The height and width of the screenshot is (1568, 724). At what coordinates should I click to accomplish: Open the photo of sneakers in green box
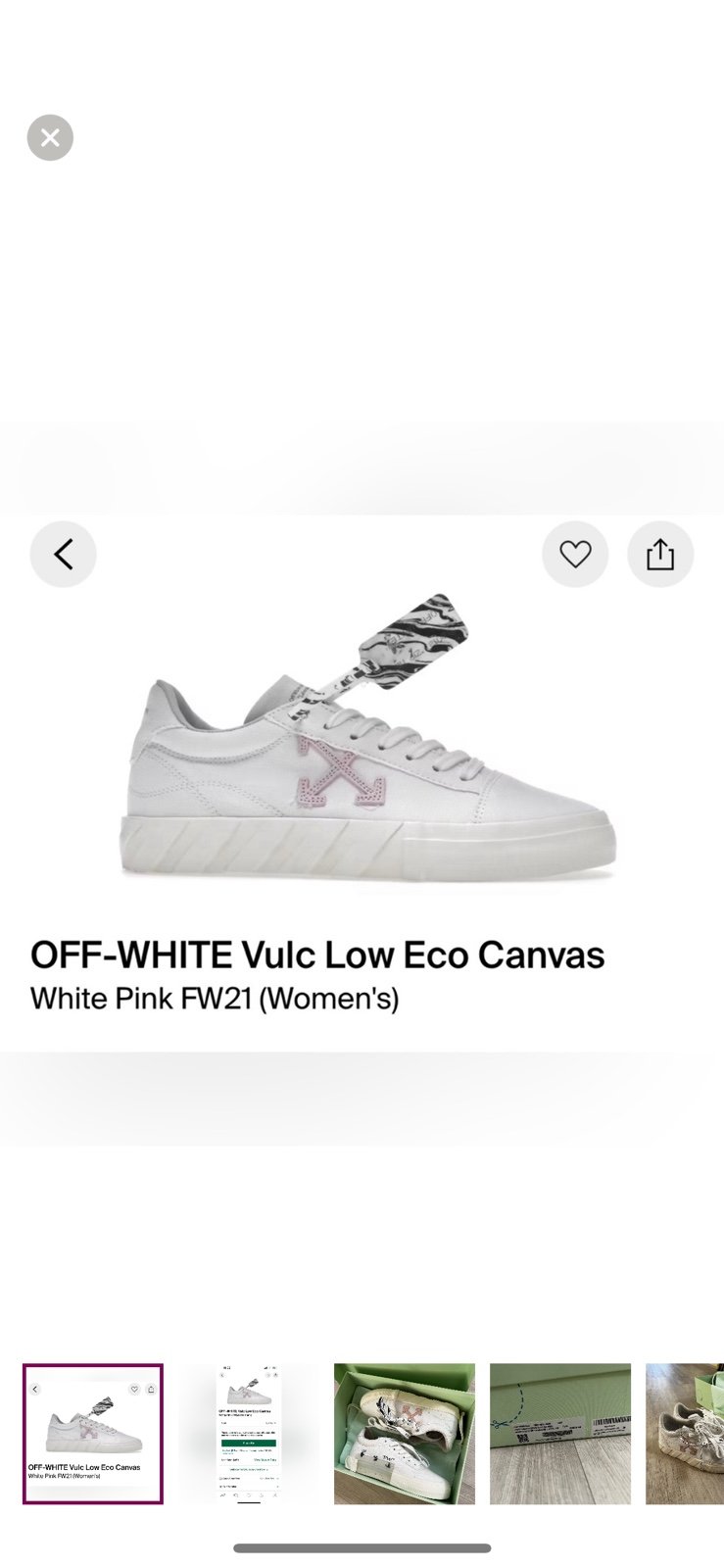pos(405,1434)
